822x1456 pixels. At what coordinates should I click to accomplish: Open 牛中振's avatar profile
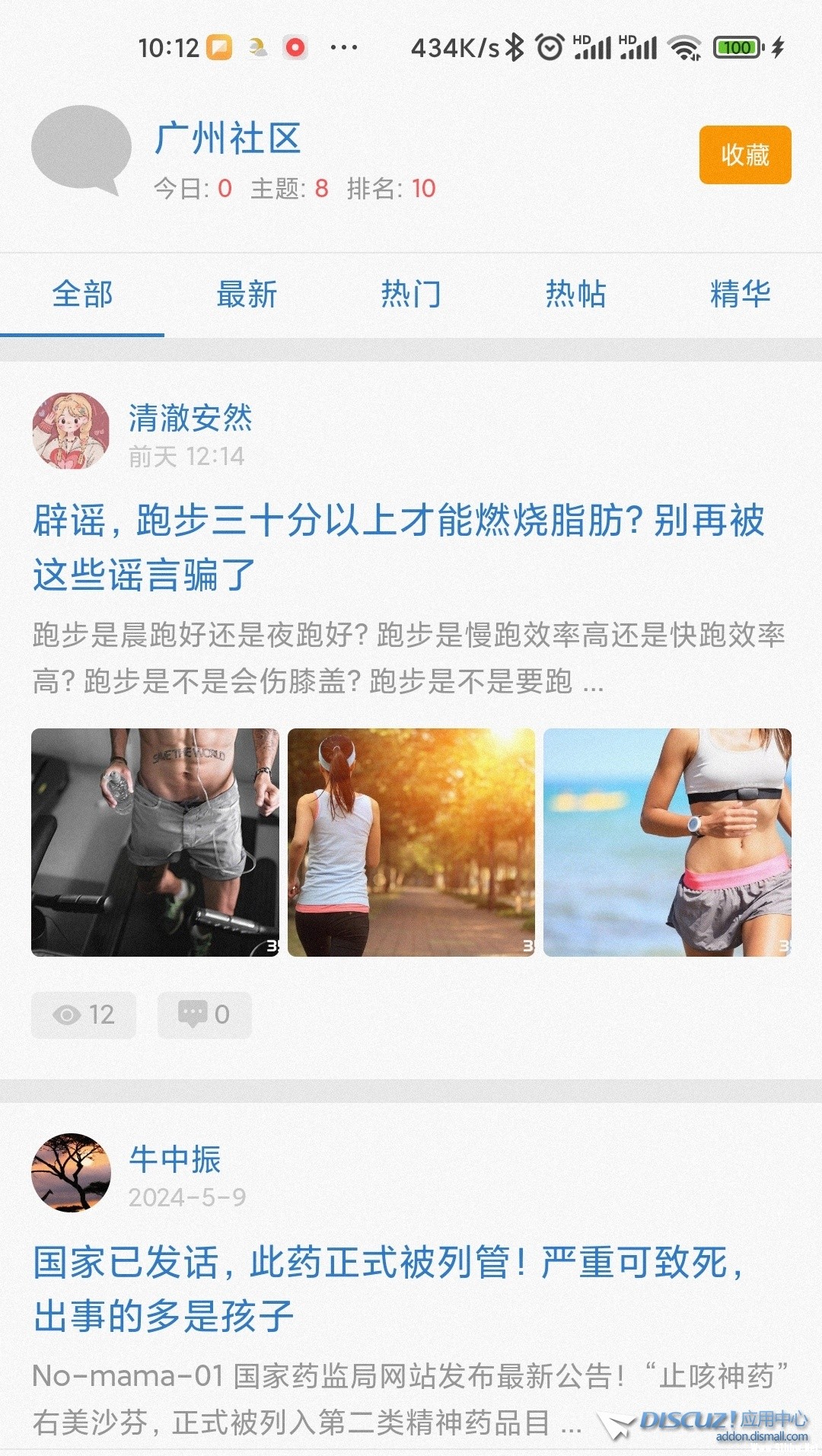click(71, 1173)
